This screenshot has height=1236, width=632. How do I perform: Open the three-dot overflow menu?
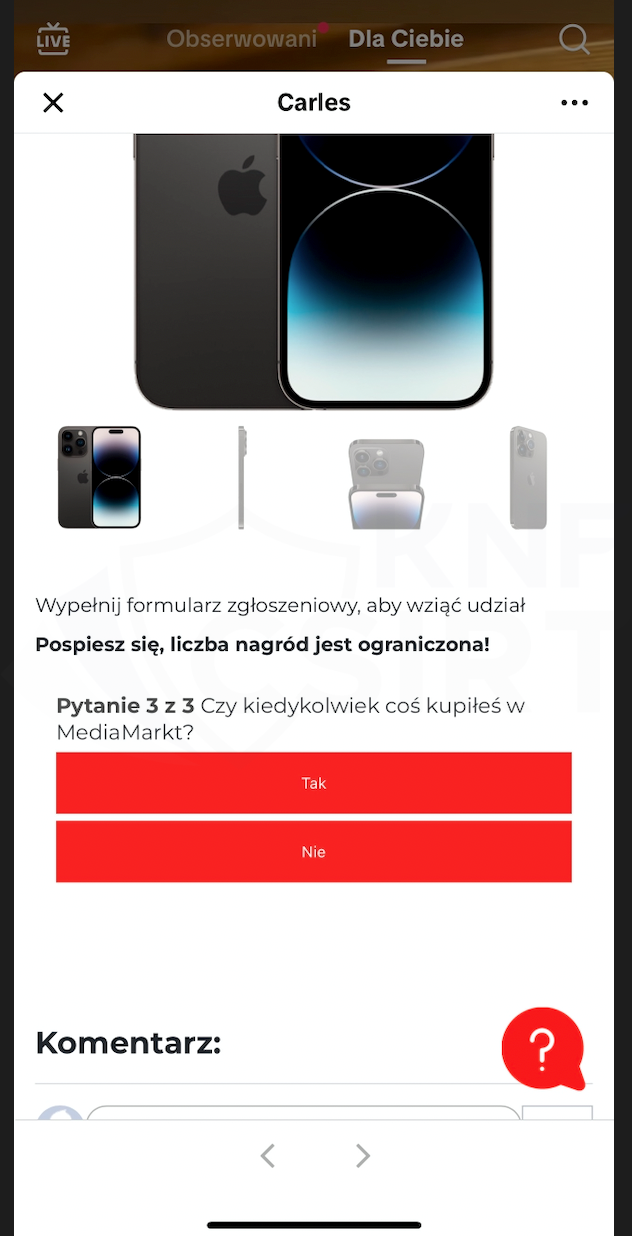(574, 103)
